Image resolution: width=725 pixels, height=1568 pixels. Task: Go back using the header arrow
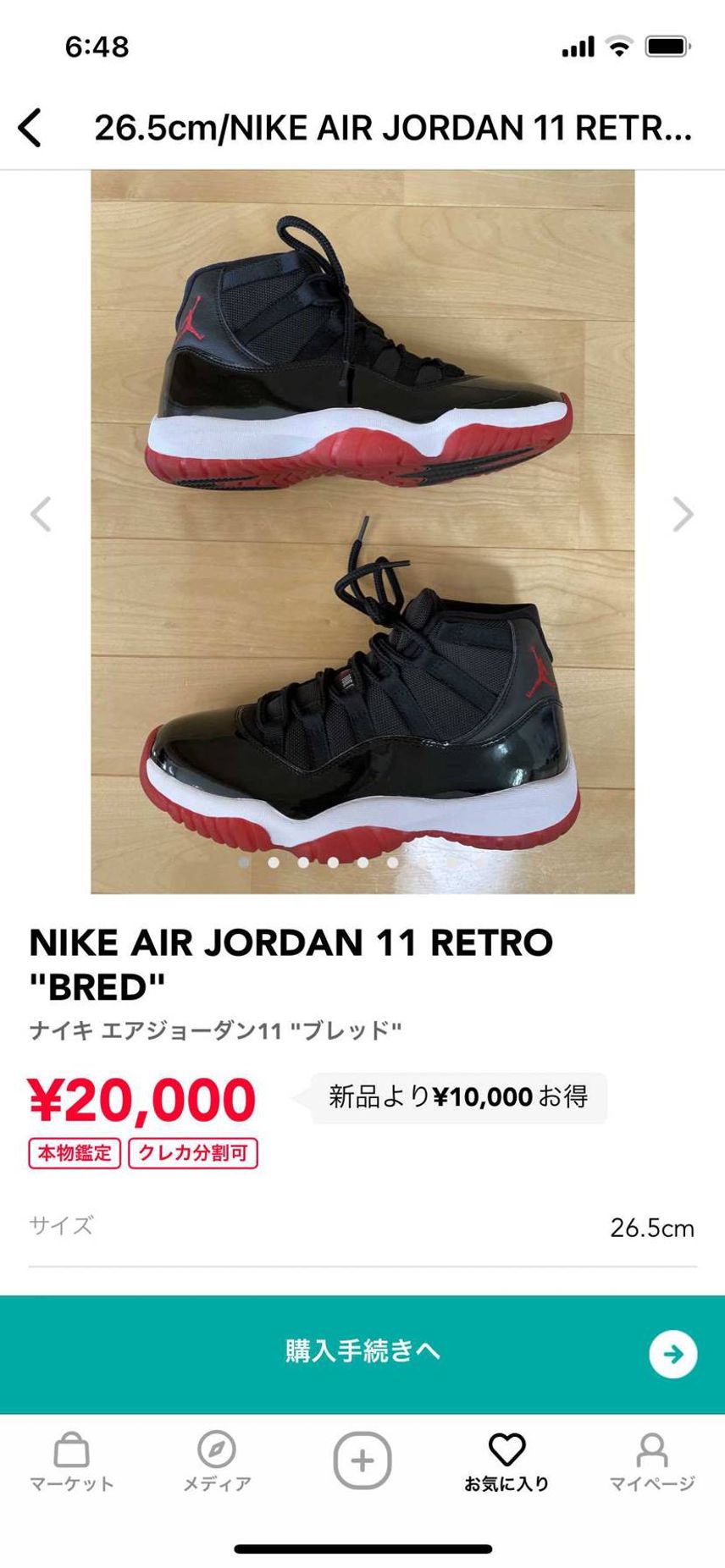pyautogui.click(x=30, y=129)
